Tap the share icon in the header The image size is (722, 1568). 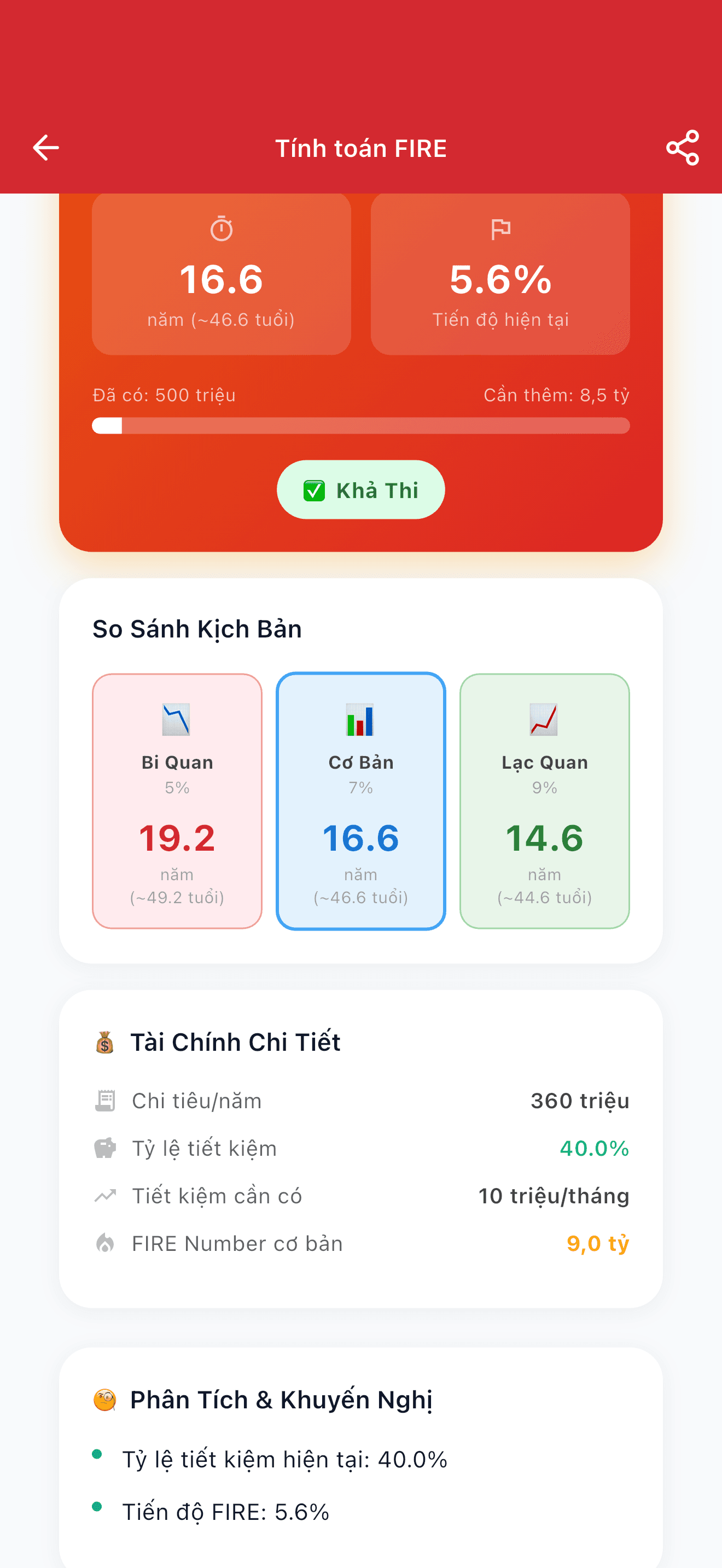tap(683, 148)
